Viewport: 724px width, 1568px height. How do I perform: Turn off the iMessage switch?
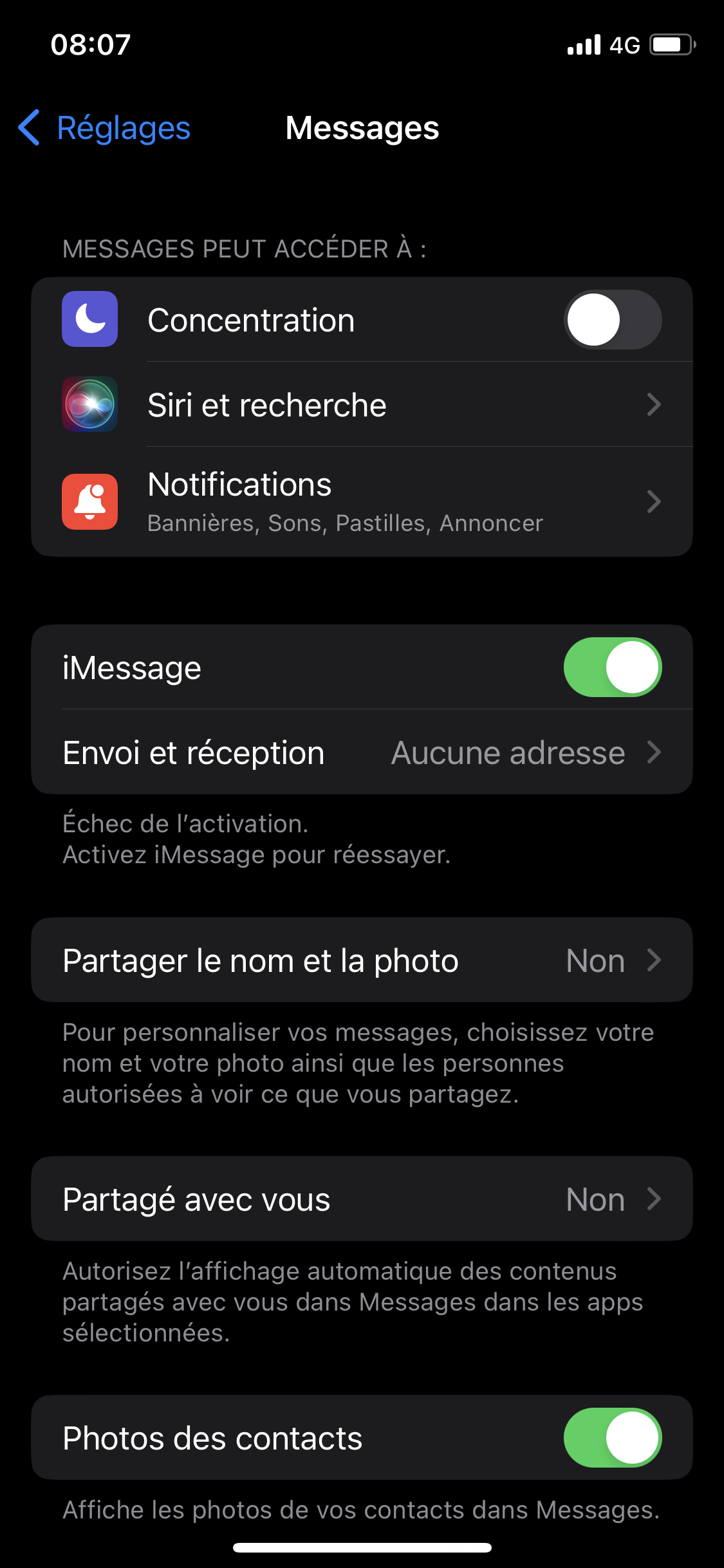click(612, 667)
